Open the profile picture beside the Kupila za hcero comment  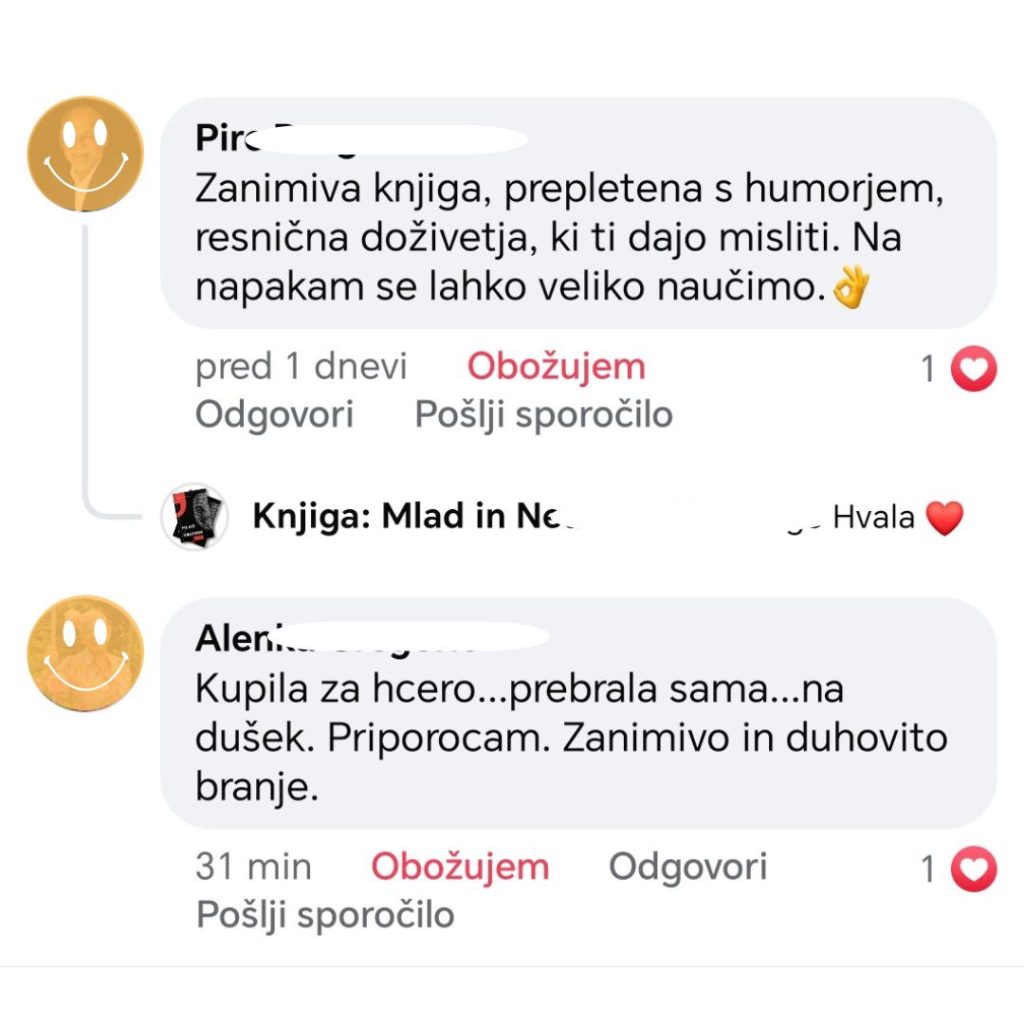[x=85, y=654]
